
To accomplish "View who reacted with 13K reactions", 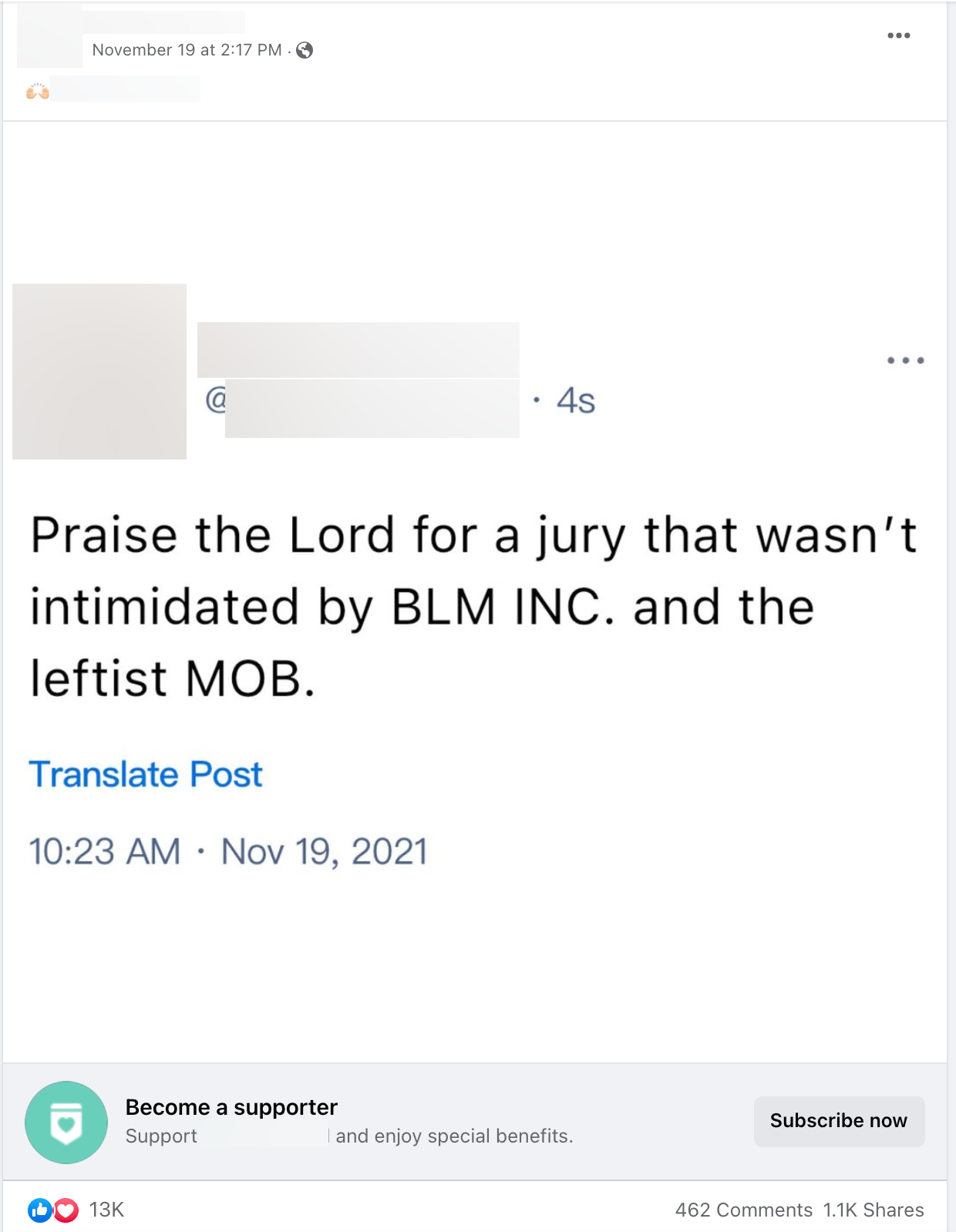I will 106,1210.
